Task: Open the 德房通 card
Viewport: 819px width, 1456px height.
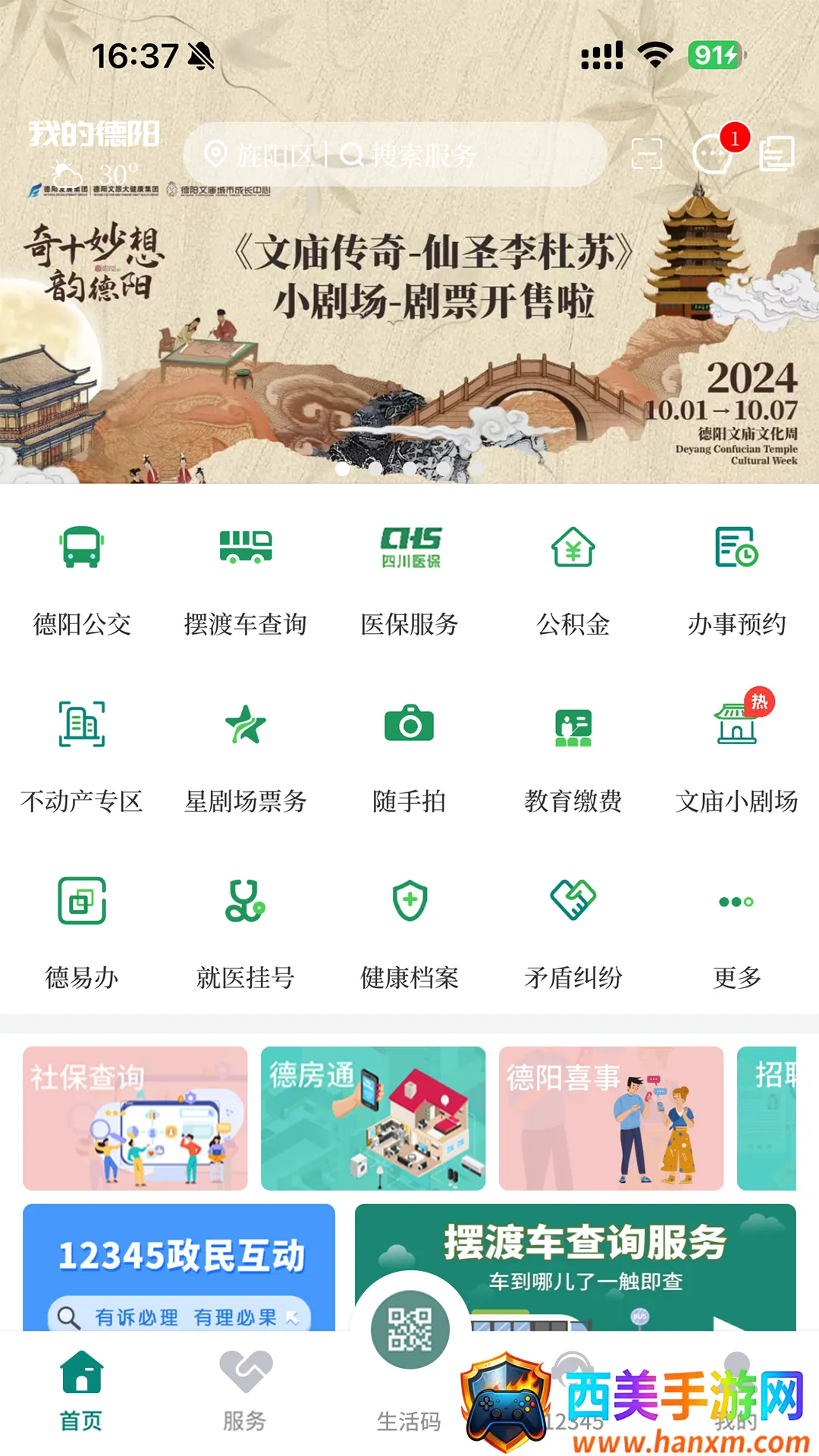Action: [x=373, y=1118]
